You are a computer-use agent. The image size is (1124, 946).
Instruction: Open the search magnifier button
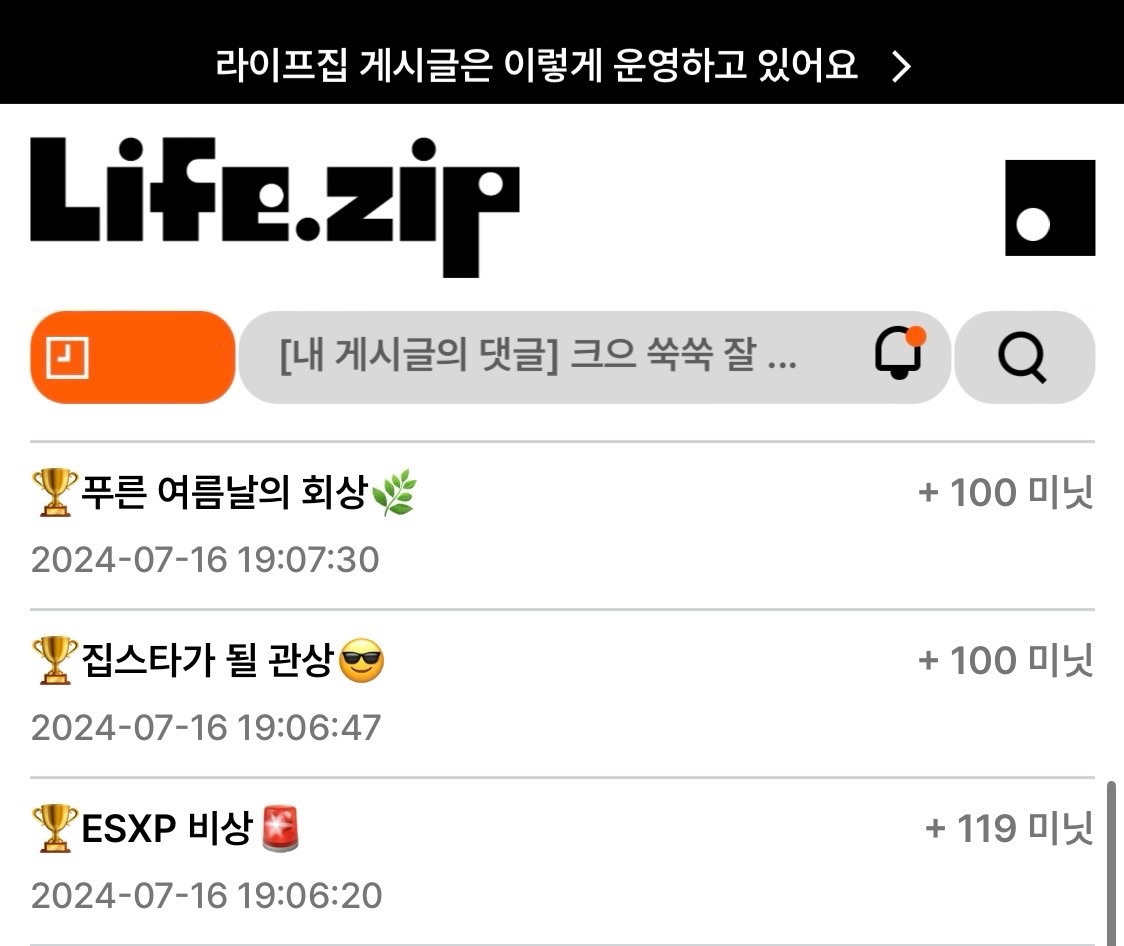pyautogui.click(x=1024, y=357)
